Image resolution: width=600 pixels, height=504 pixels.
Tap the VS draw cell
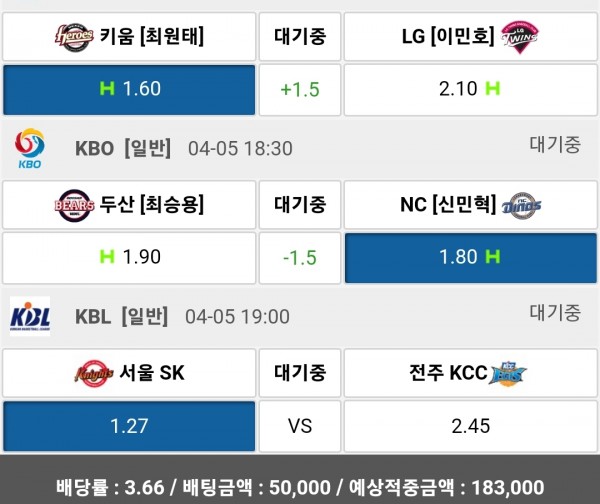click(299, 426)
